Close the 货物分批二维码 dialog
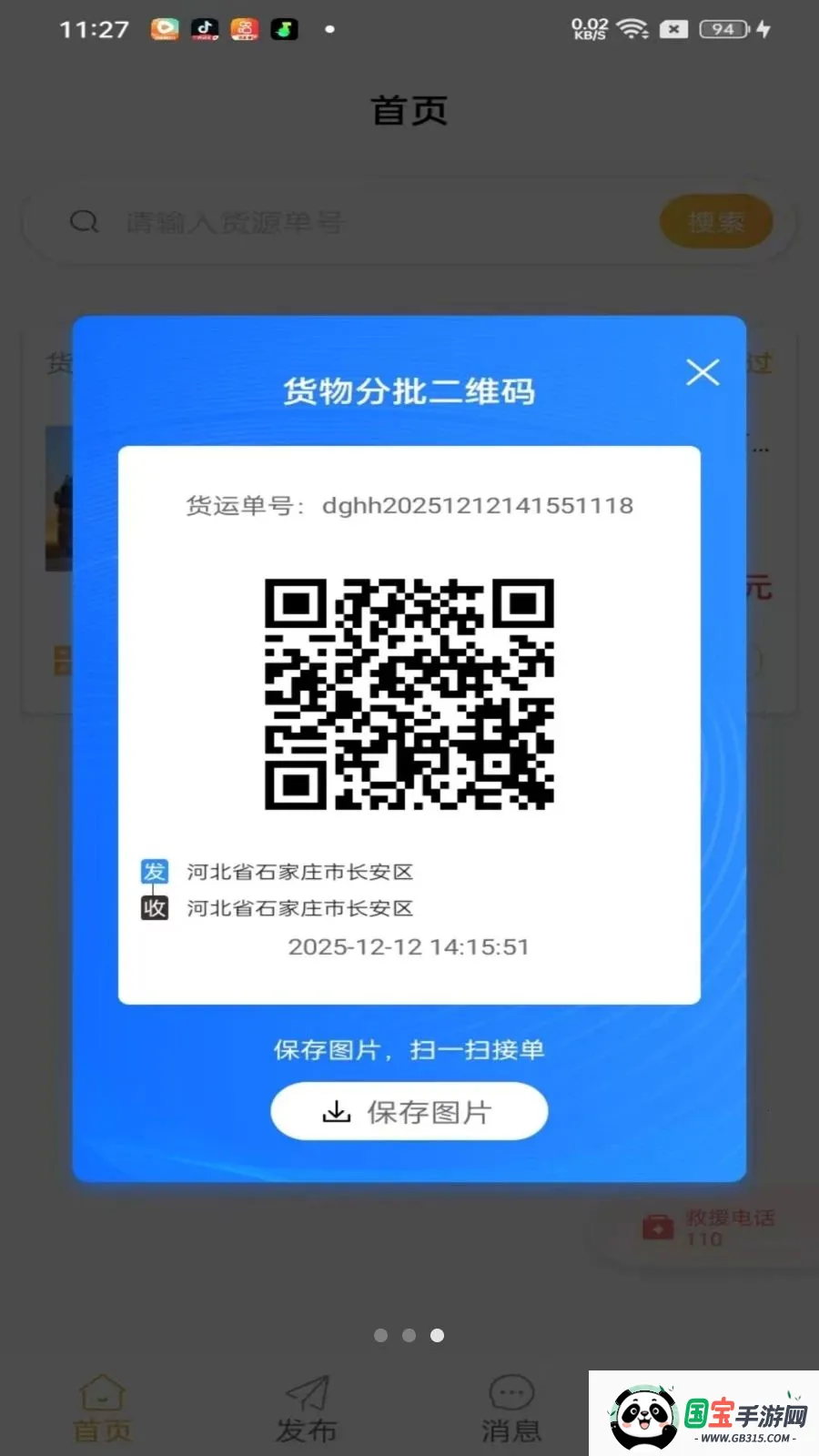 click(703, 372)
